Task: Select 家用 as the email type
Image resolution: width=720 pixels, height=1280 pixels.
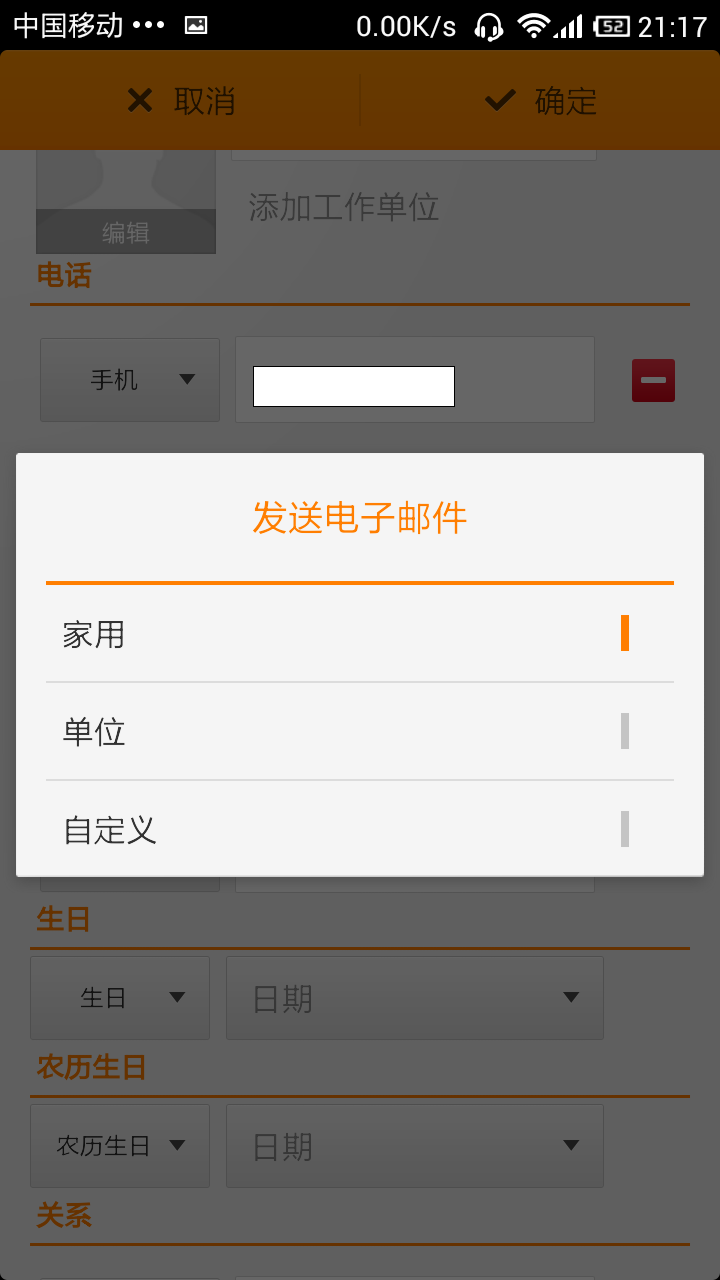Action: [359, 634]
